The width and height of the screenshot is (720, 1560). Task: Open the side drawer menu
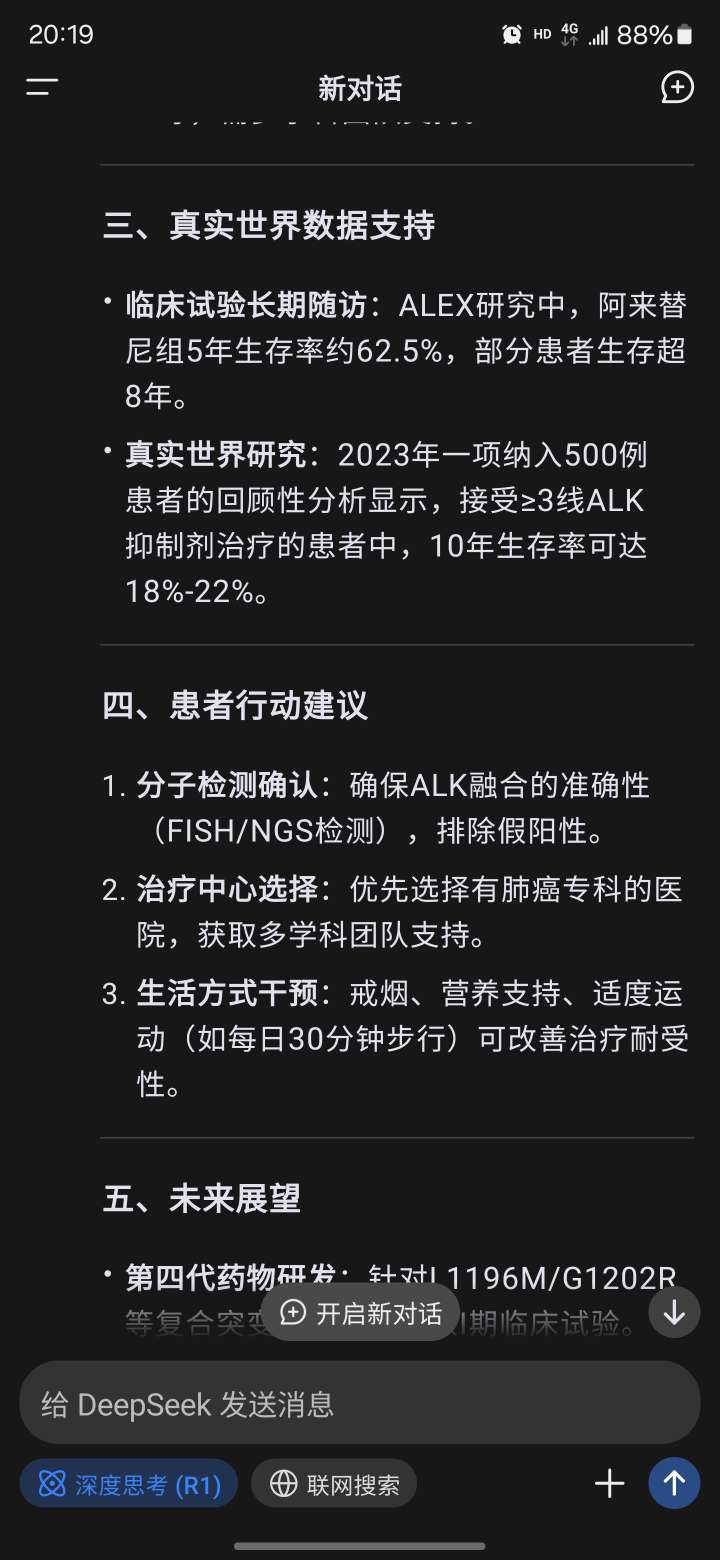[42, 87]
